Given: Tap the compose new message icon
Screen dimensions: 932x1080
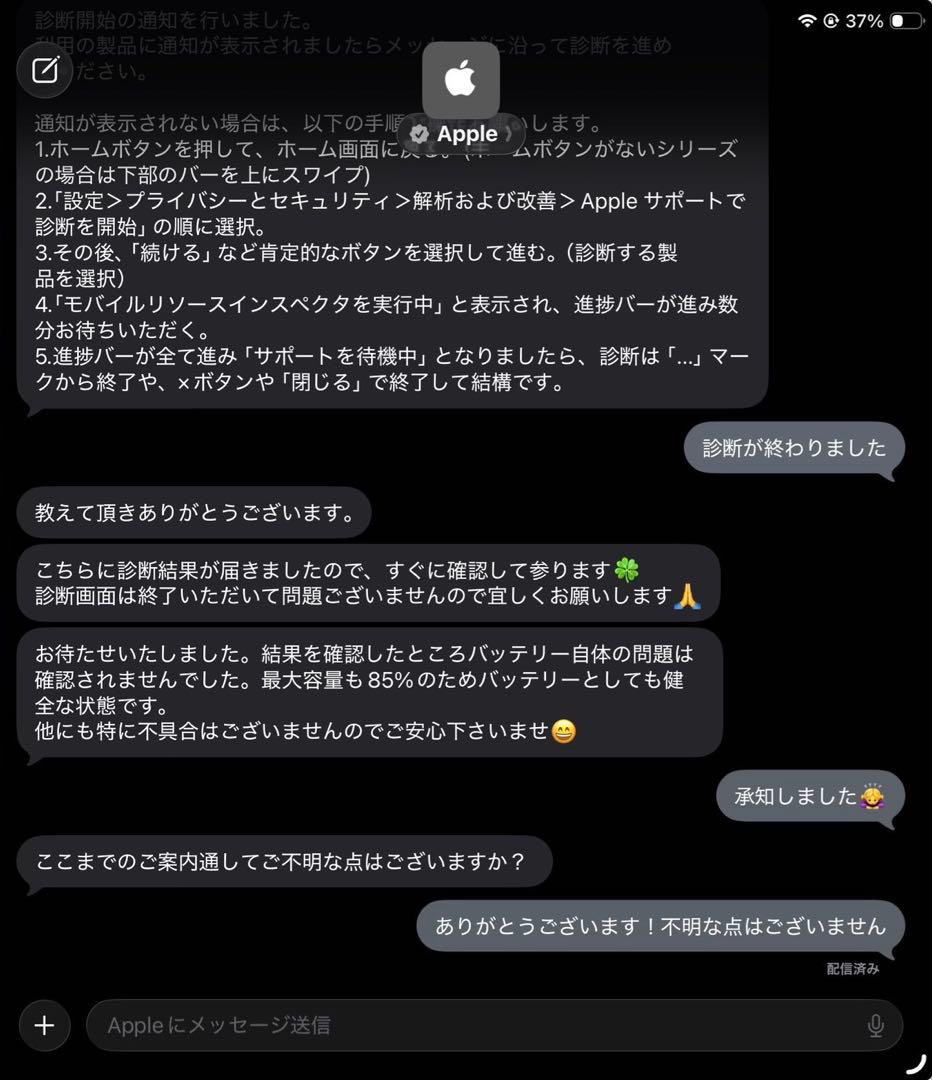Looking at the screenshot, I should pyautogui.click(x=44, y=70).
